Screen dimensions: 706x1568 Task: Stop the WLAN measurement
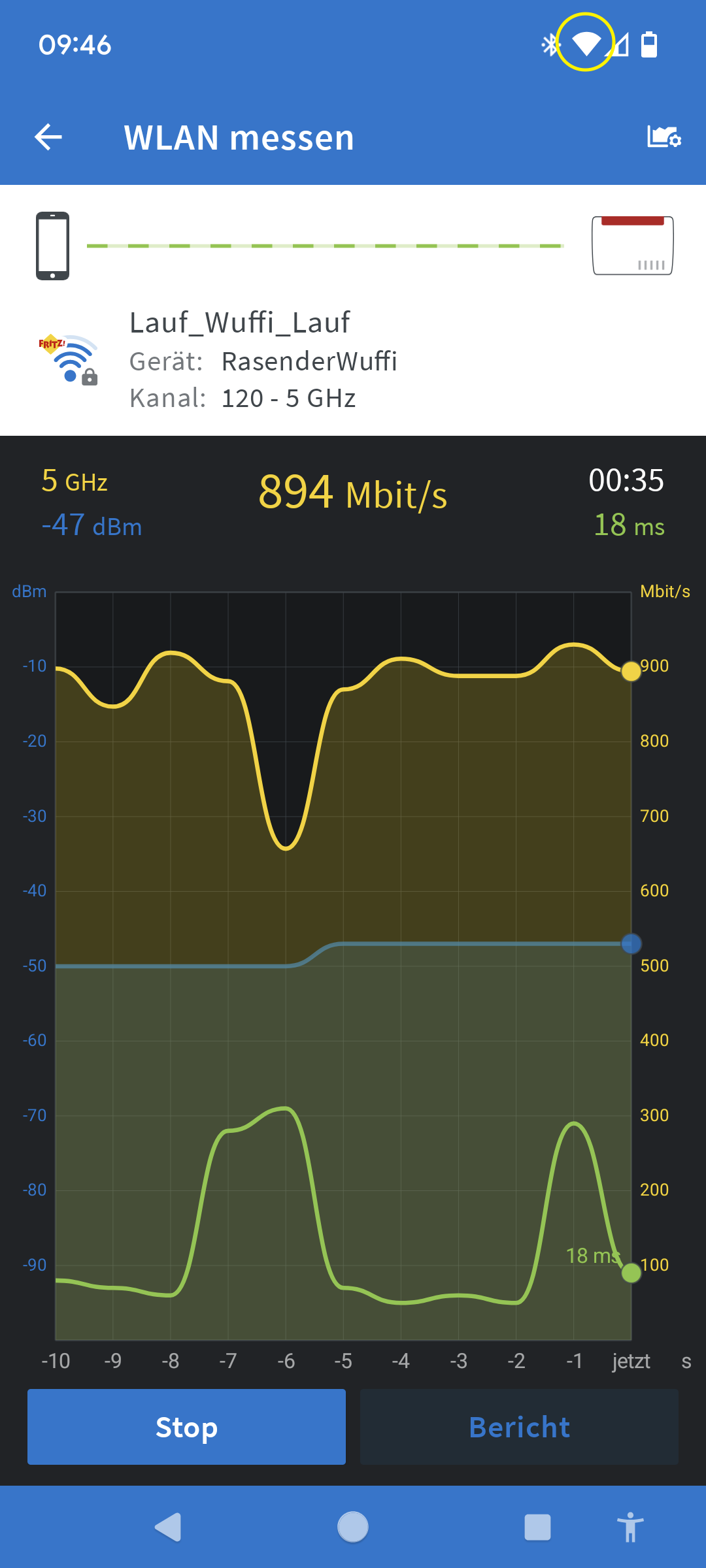pyautogui.click(x=186, y=1427)
